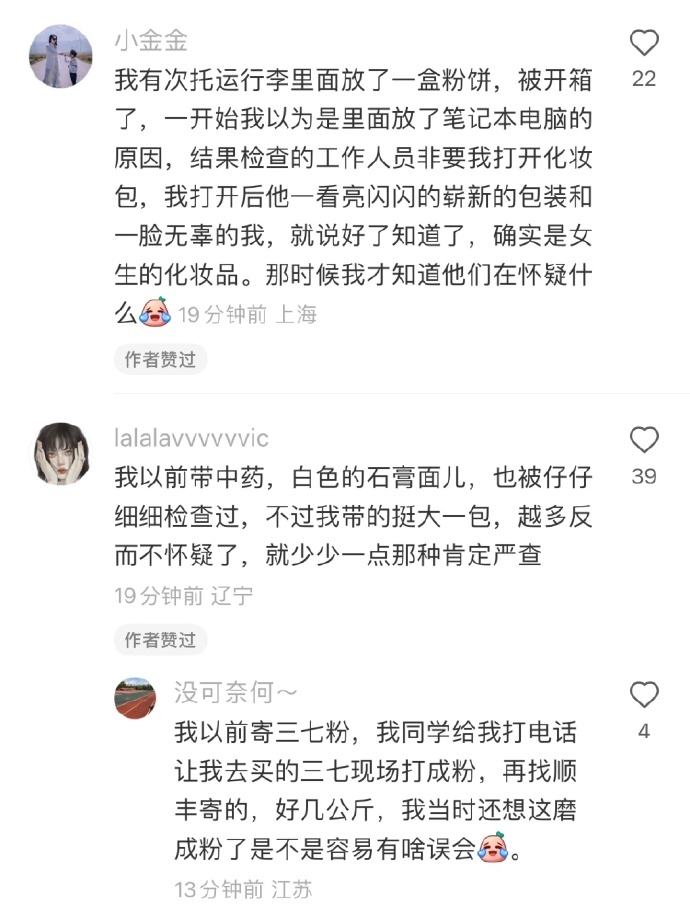Like lalalavvvvvvic's comment
The width and height of the screenshot is (690, 920).
tap(645, 440)
